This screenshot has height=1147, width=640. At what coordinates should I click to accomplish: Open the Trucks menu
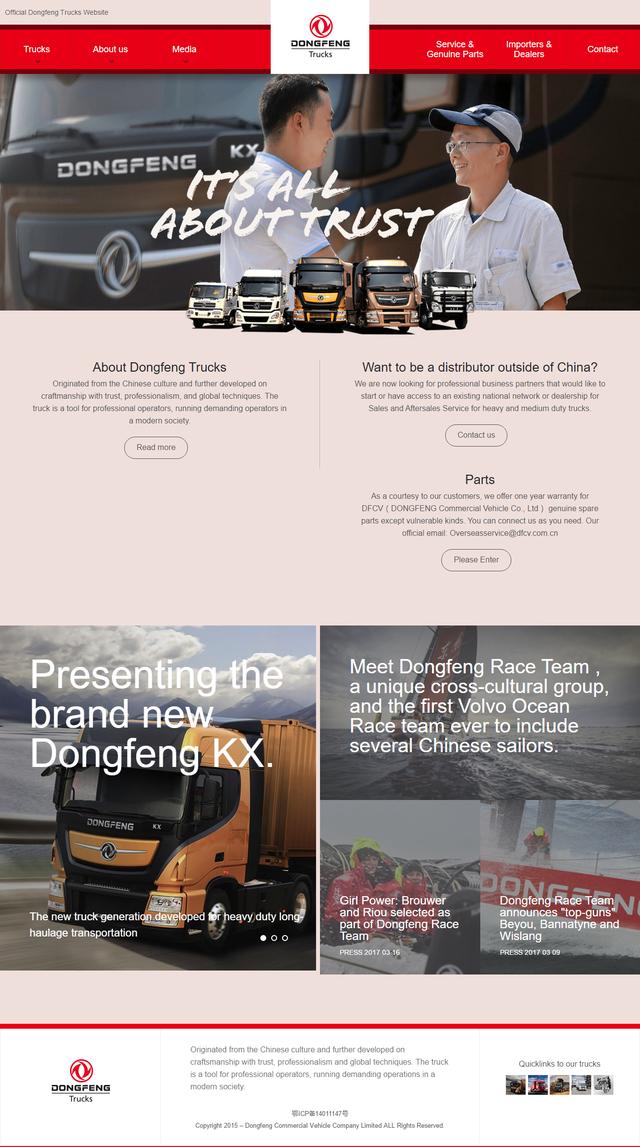tap(37, 49)
